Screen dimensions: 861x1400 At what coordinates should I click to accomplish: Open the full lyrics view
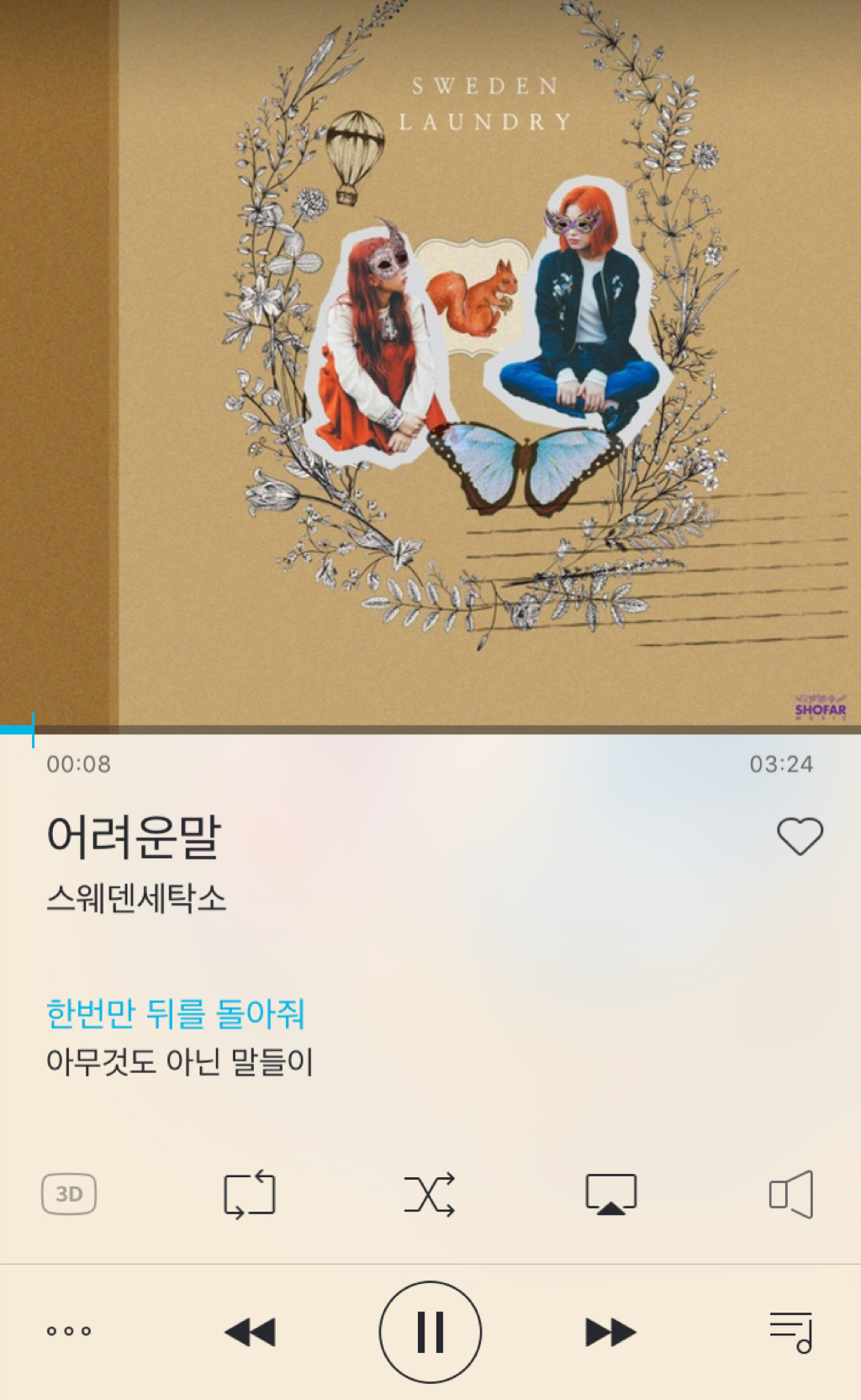[179, 1038]
